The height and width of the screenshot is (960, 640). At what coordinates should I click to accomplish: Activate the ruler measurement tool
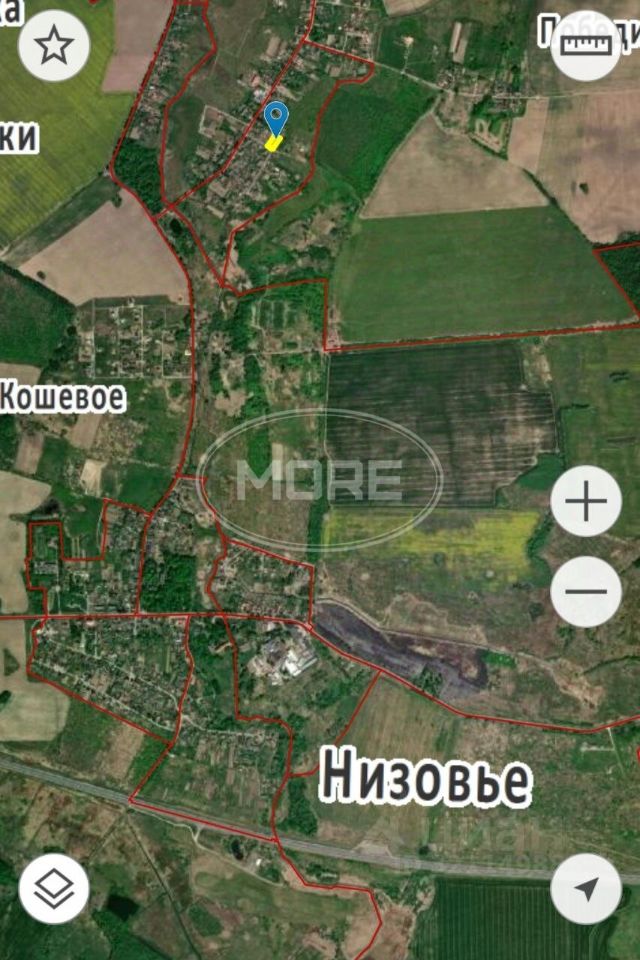[586, 46]
